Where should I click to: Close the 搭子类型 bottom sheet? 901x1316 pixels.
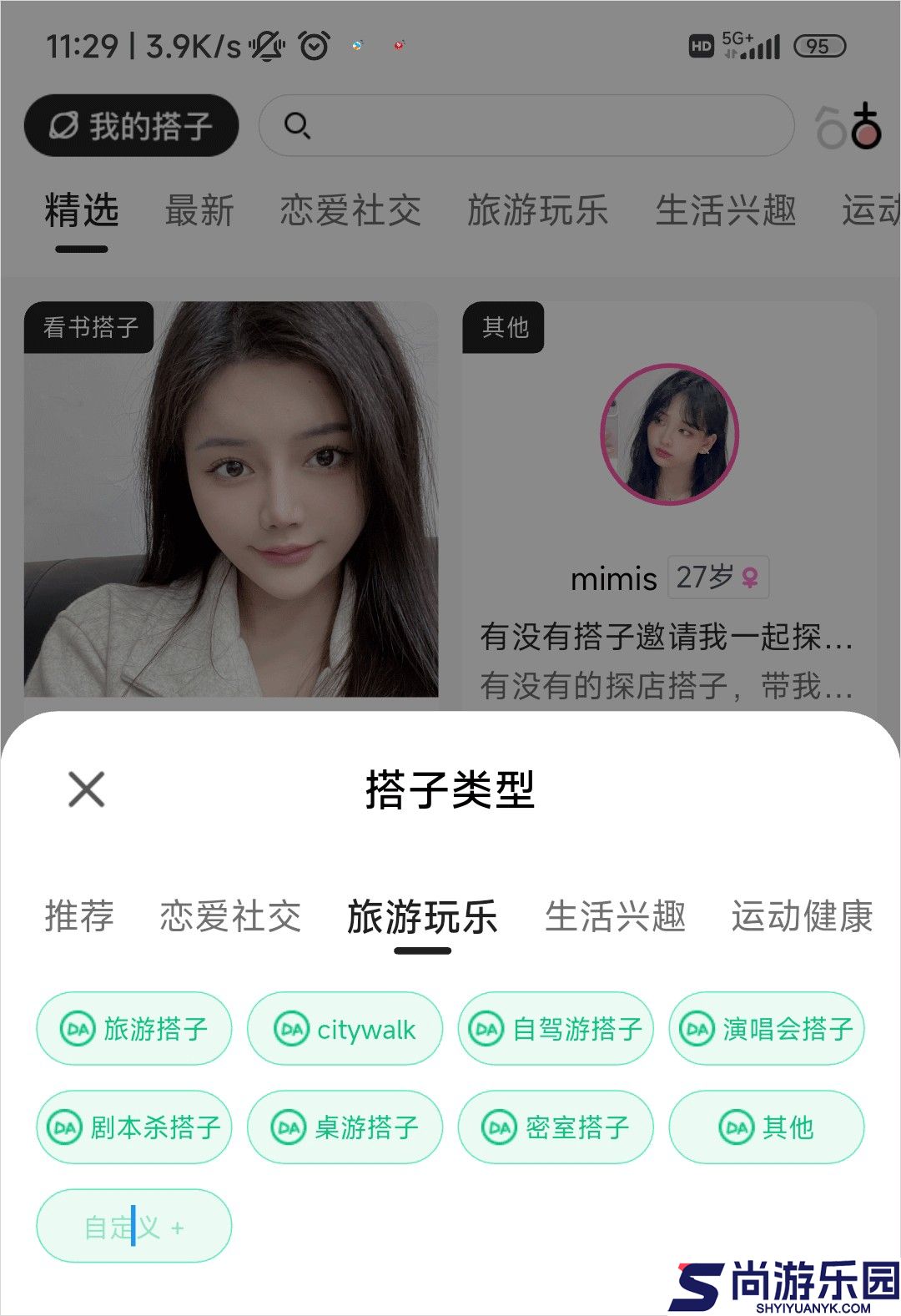[x=85, y=790]
